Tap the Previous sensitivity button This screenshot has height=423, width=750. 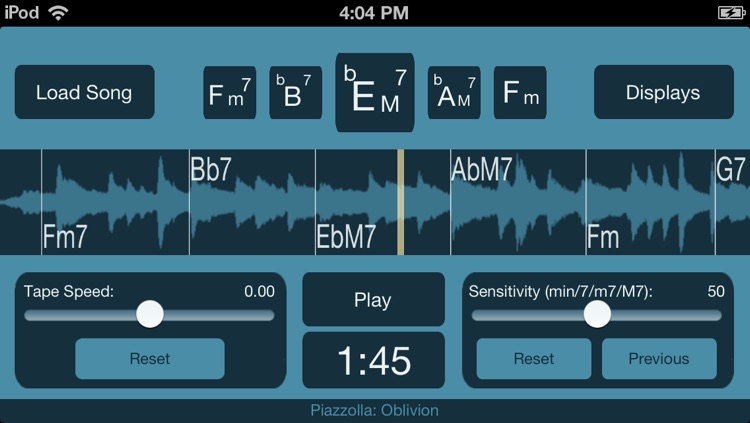click(x=659, y=359)
